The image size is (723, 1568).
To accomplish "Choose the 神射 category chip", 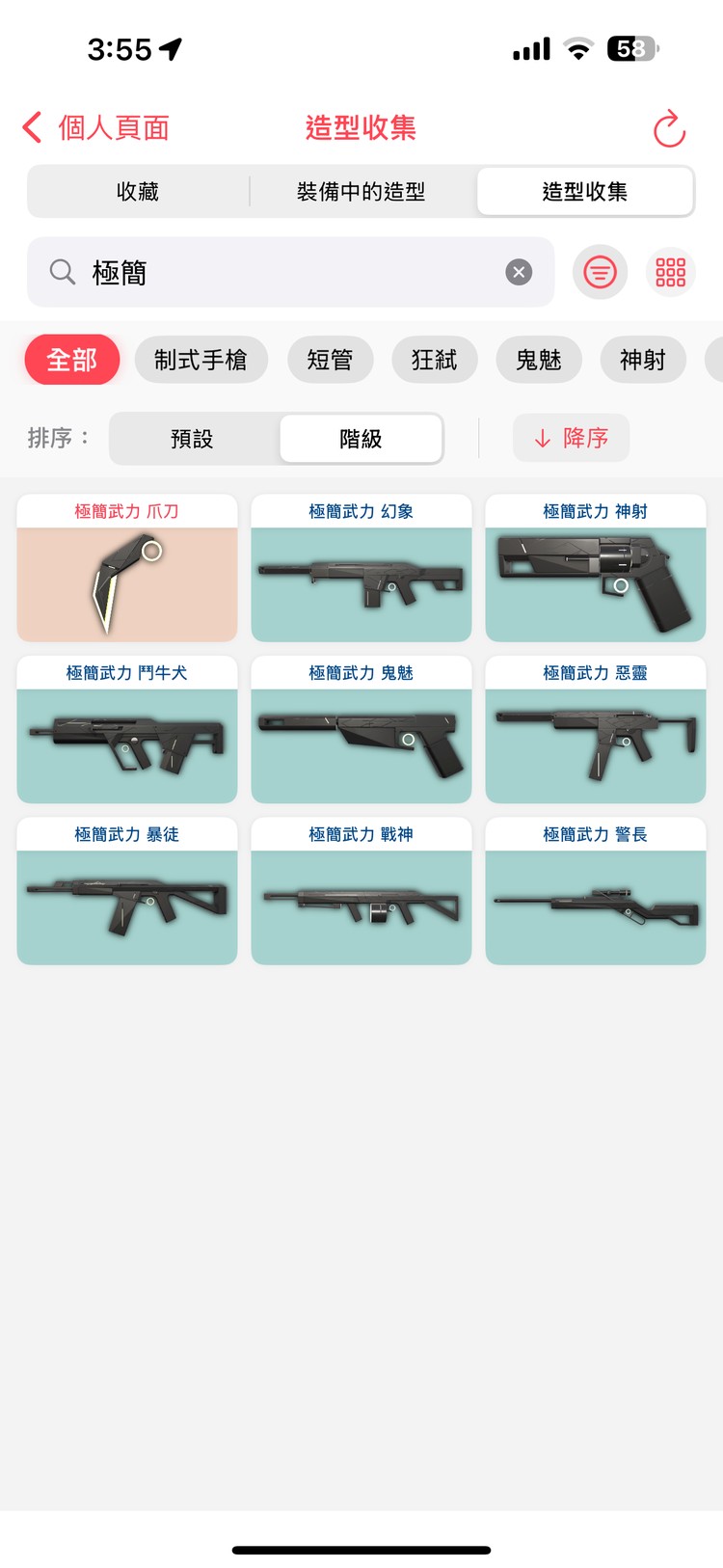I will click(643, 359).
